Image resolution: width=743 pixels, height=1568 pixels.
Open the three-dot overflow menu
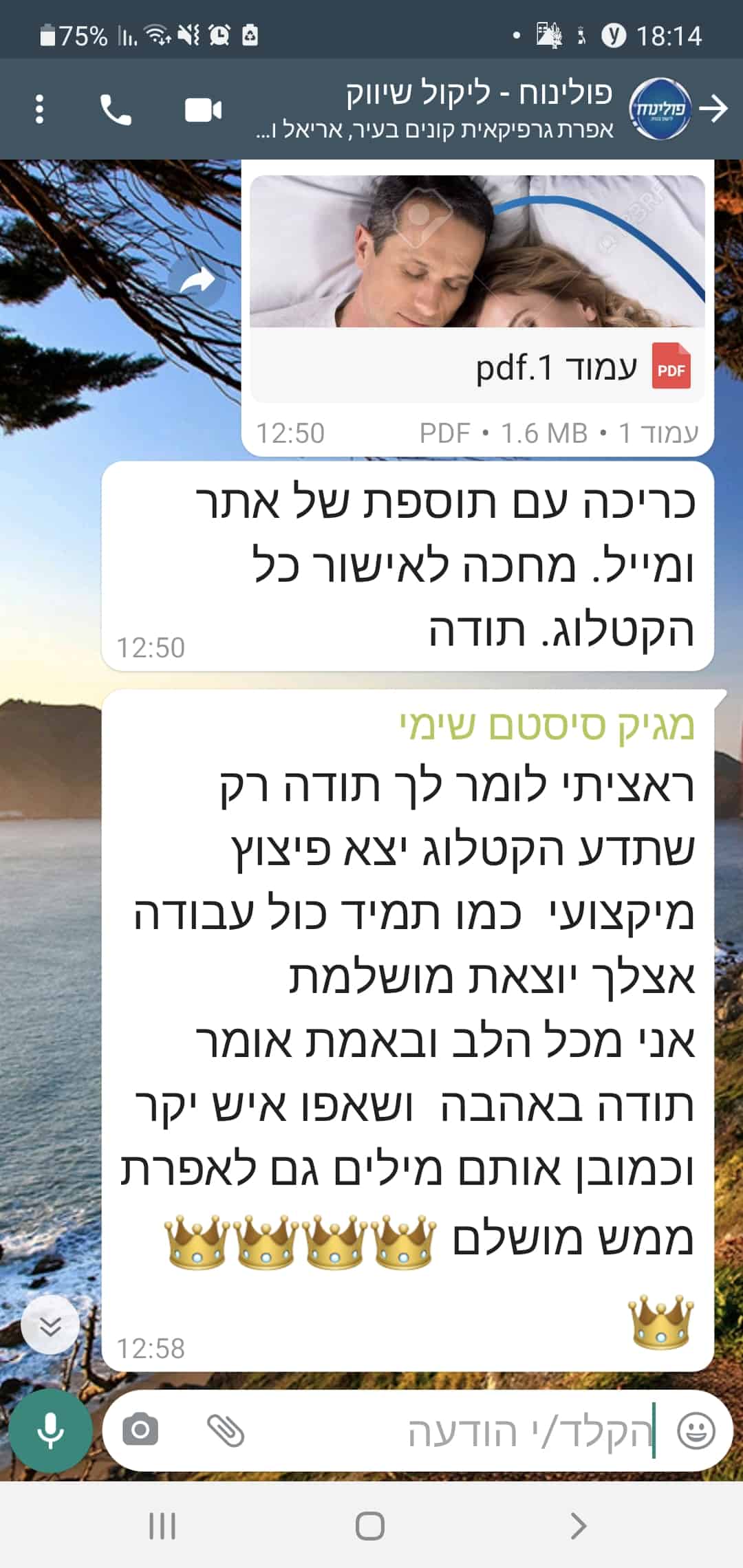39,109
